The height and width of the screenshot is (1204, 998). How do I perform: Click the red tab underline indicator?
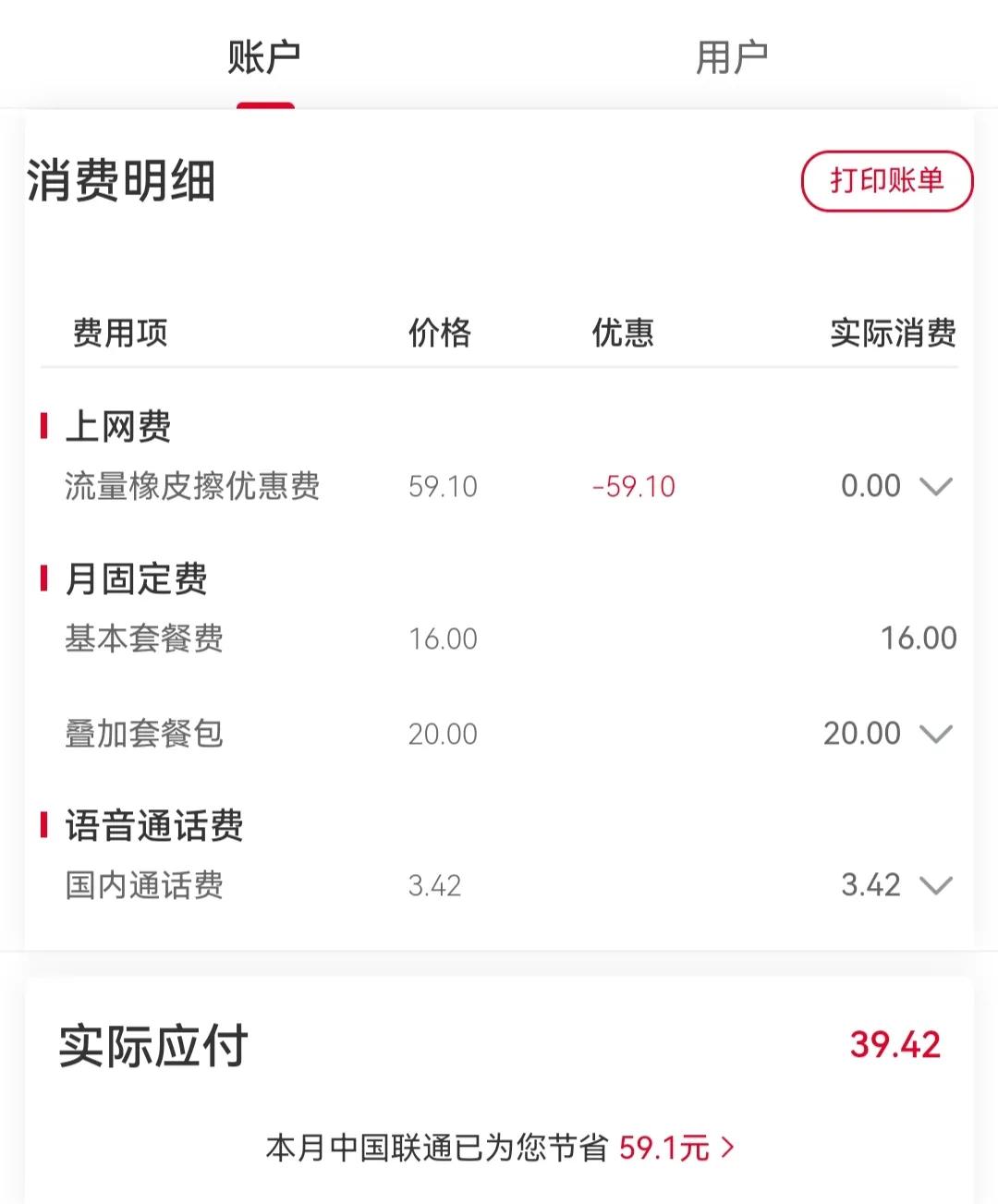[x=264, y=106]
